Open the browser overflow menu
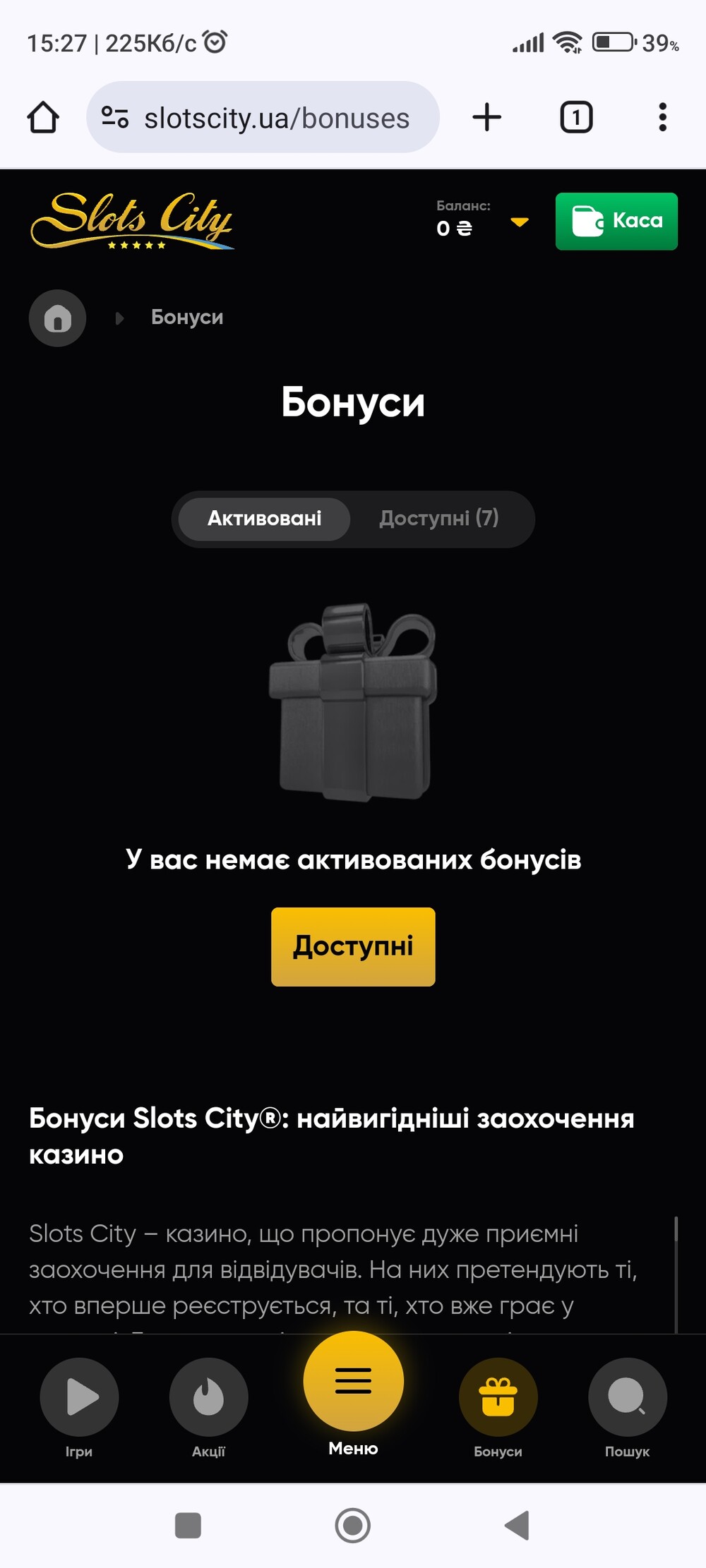Screen dimensions: 706x1568 point(662,117)
